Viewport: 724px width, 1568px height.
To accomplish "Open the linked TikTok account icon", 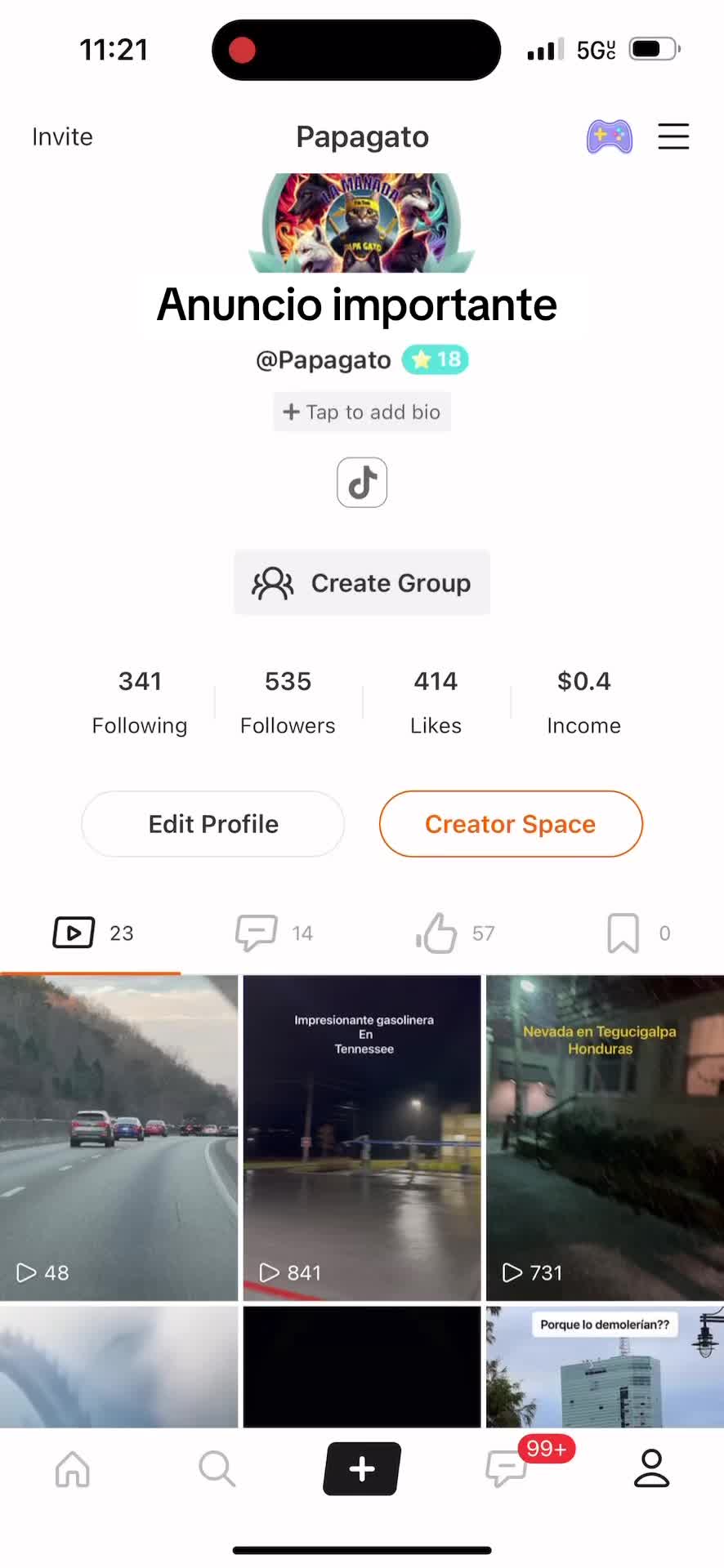I will tap(362, 483).
